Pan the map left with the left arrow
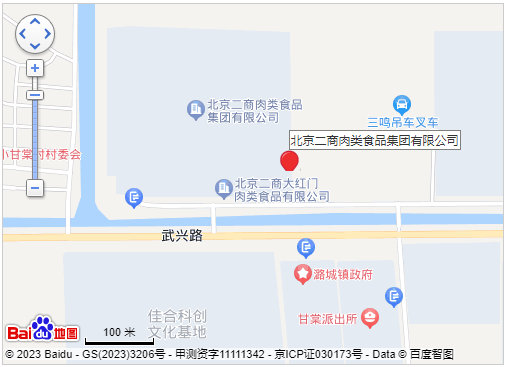 point(23,34)
